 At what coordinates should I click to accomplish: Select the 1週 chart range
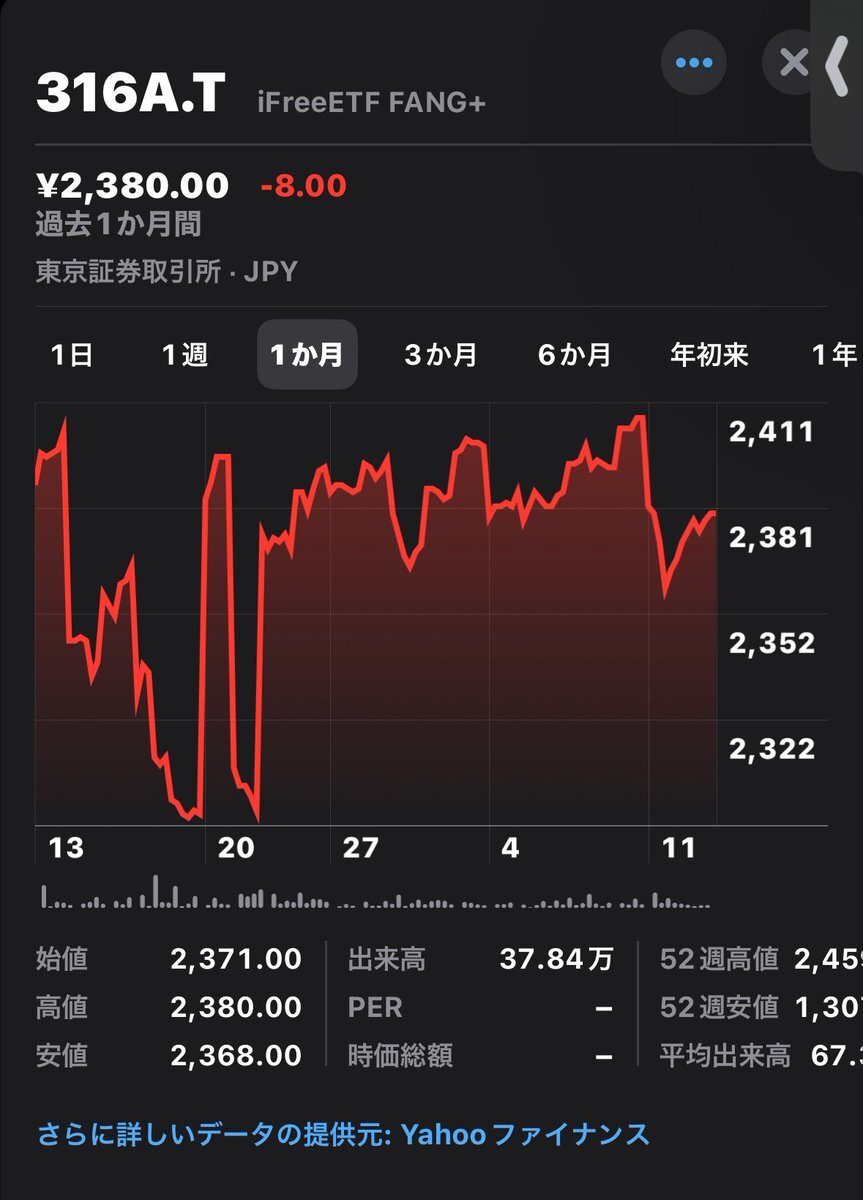point(185,355)
